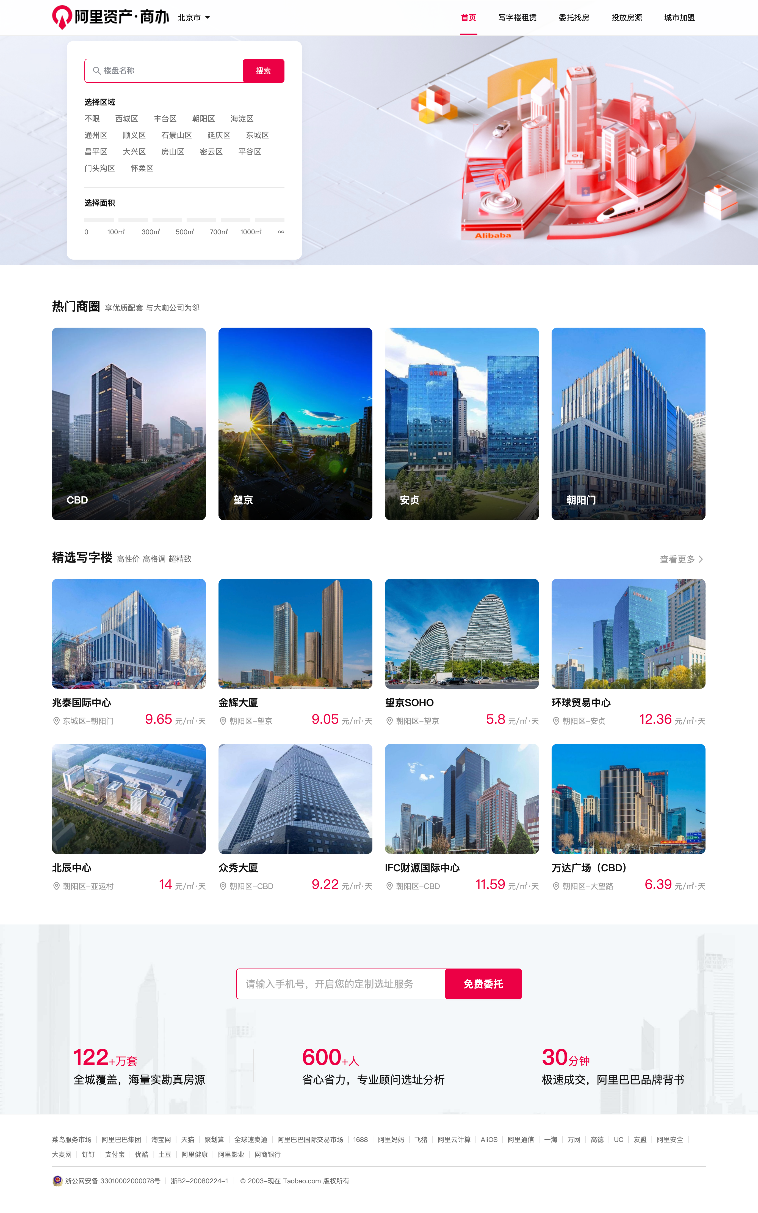Choose the 海淀区 district option
Screen dimensions: 758x1213
pyautogui.click(x=241, y=119)
